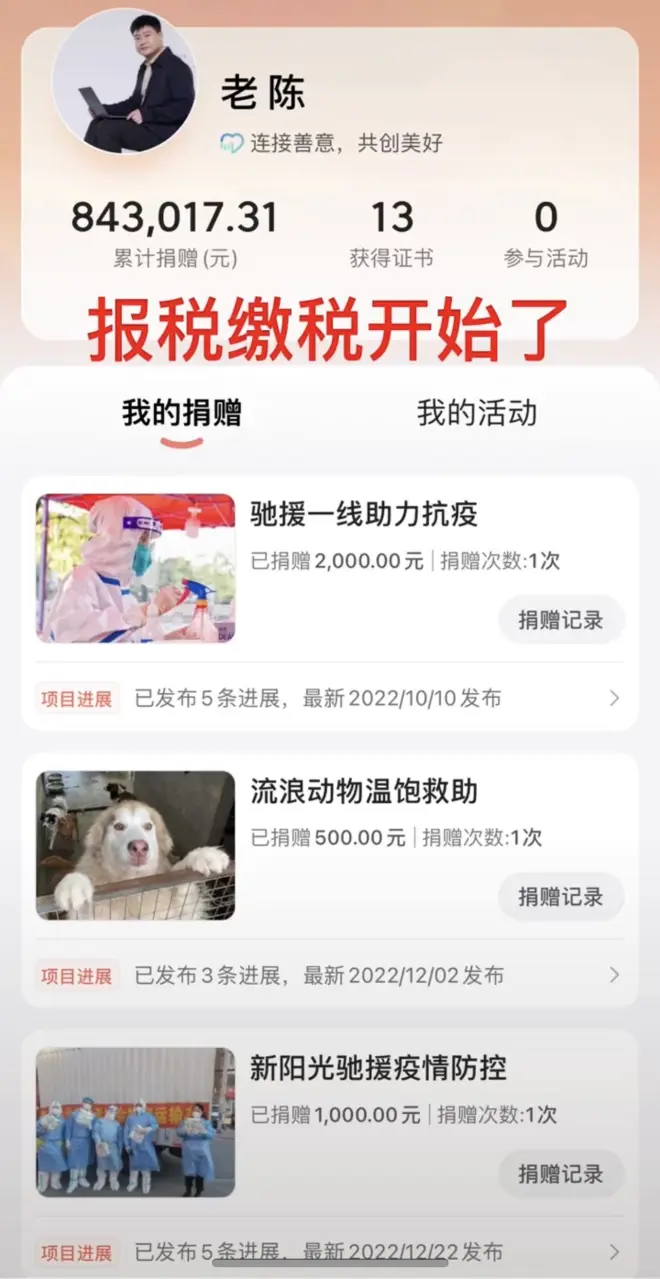Switch to the 我的活动 tab
660x1279 pixels.
pos(477,413)
